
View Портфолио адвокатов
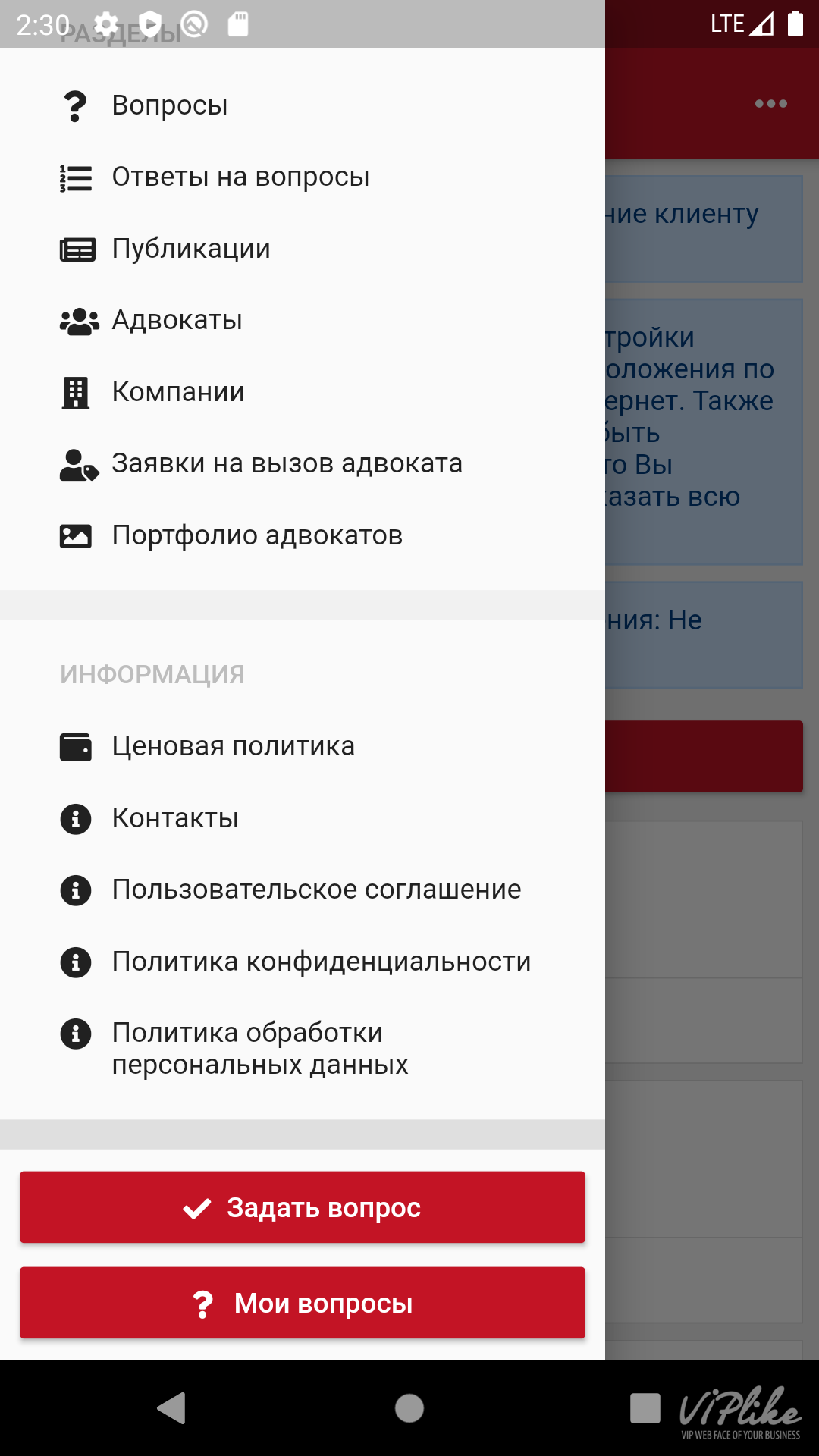303,535
